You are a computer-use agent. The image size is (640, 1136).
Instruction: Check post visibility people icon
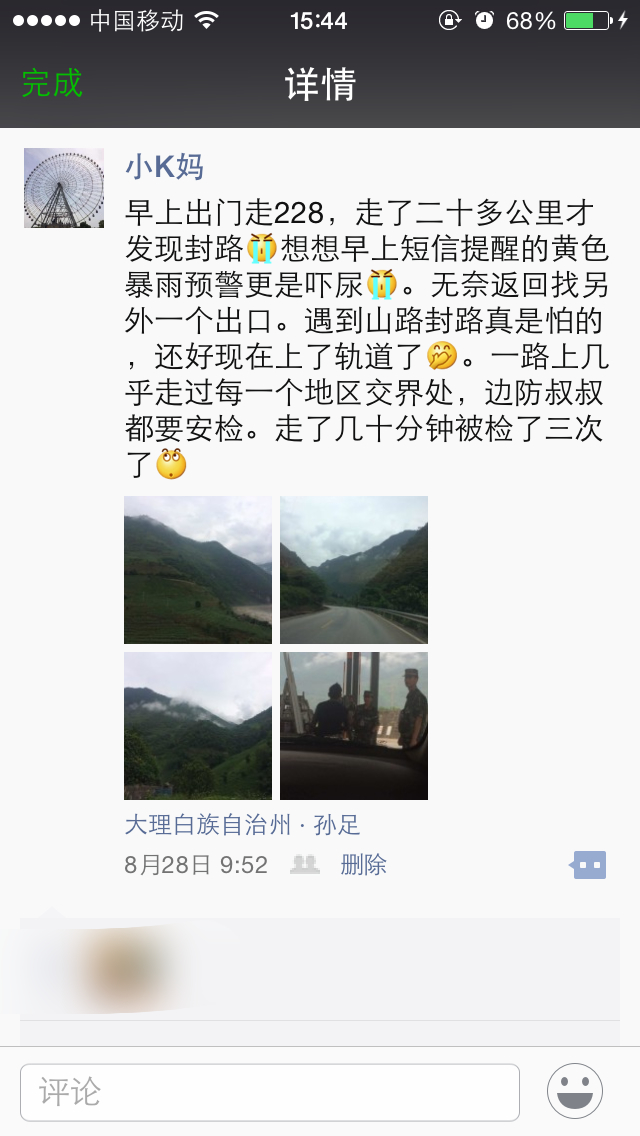(304, 864)
